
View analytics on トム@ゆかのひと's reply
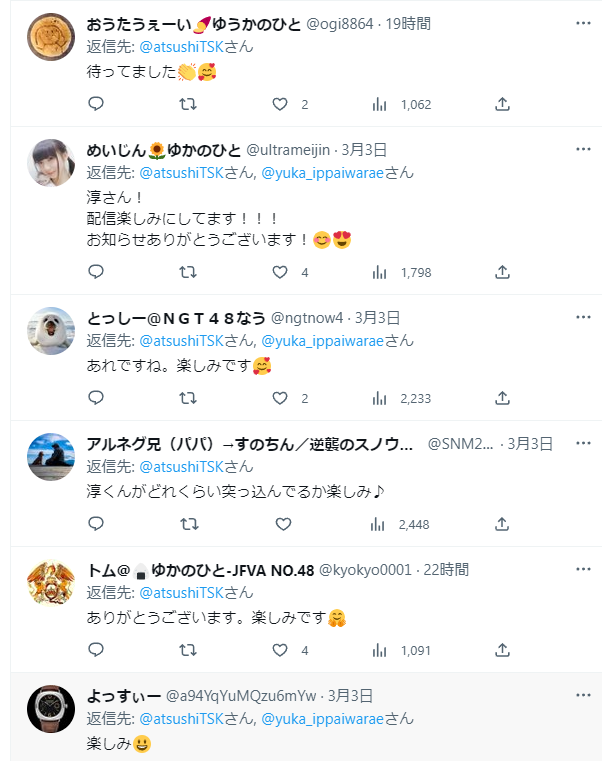point(379,650)
